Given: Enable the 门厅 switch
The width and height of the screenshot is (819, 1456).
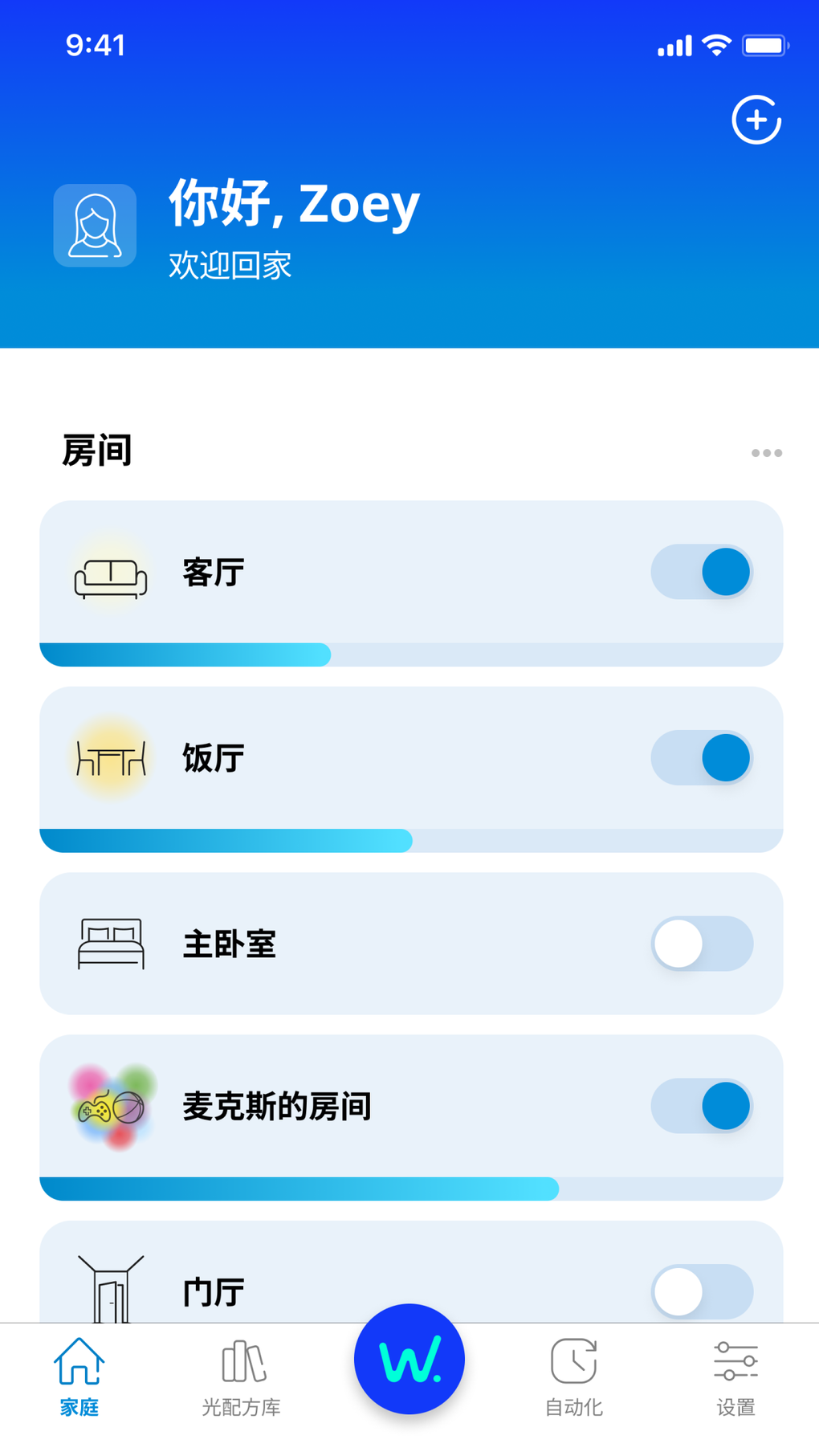Looking at the screenshot, I should pyautogui.click(x=702, y=1291).
